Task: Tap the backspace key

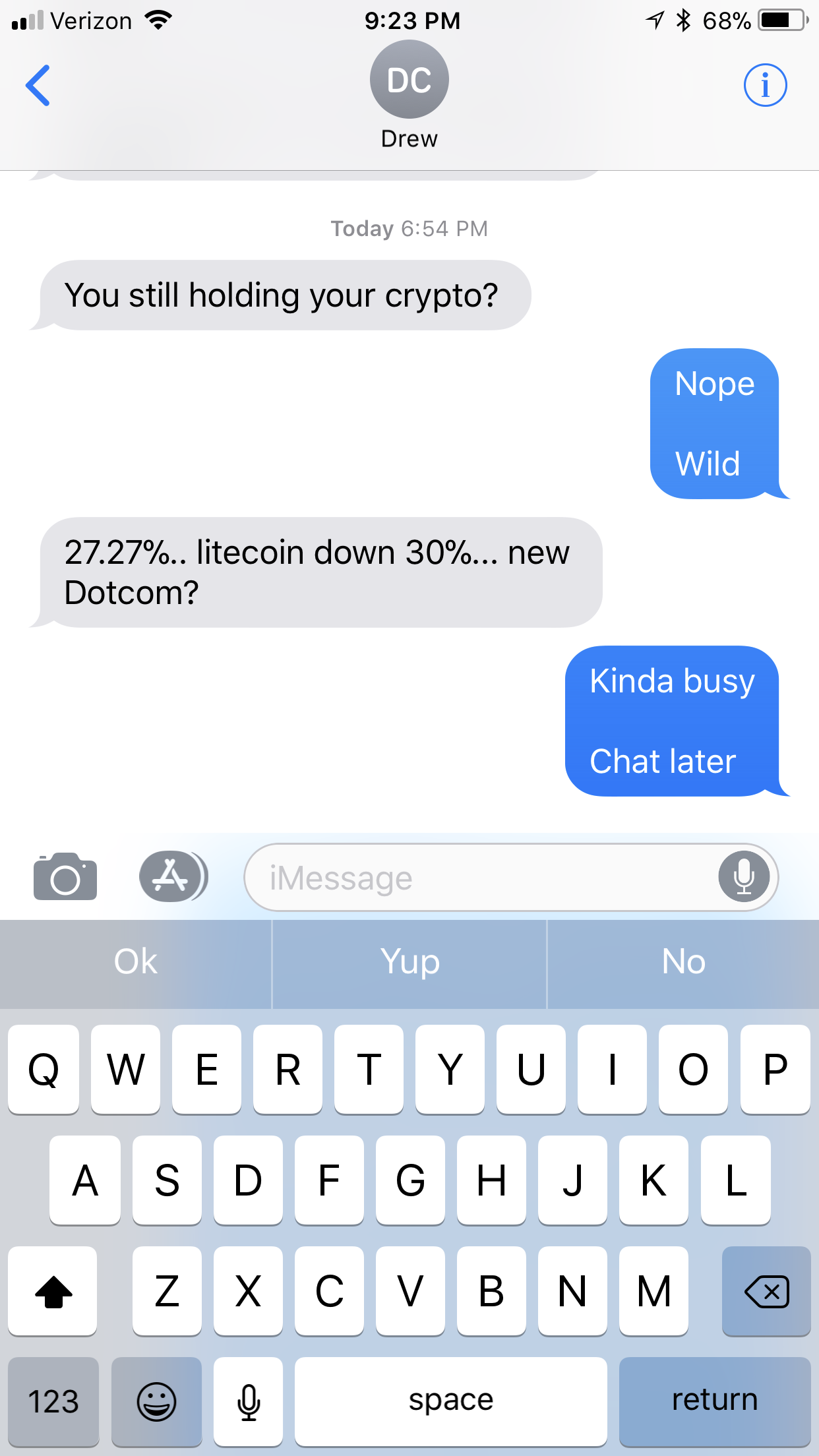Action: (x=766, y=1291)
